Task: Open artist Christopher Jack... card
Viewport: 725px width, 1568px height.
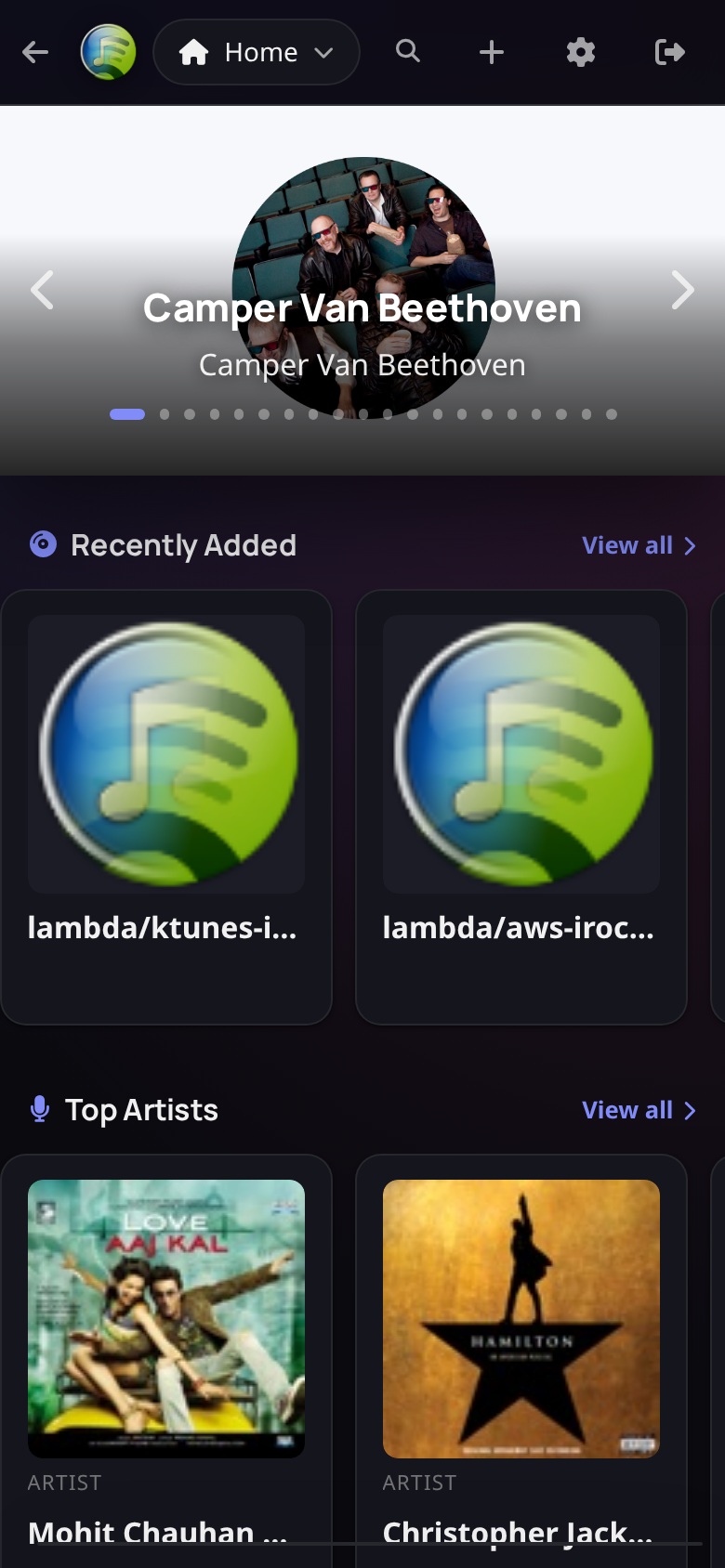Action: pos(521,1361)
